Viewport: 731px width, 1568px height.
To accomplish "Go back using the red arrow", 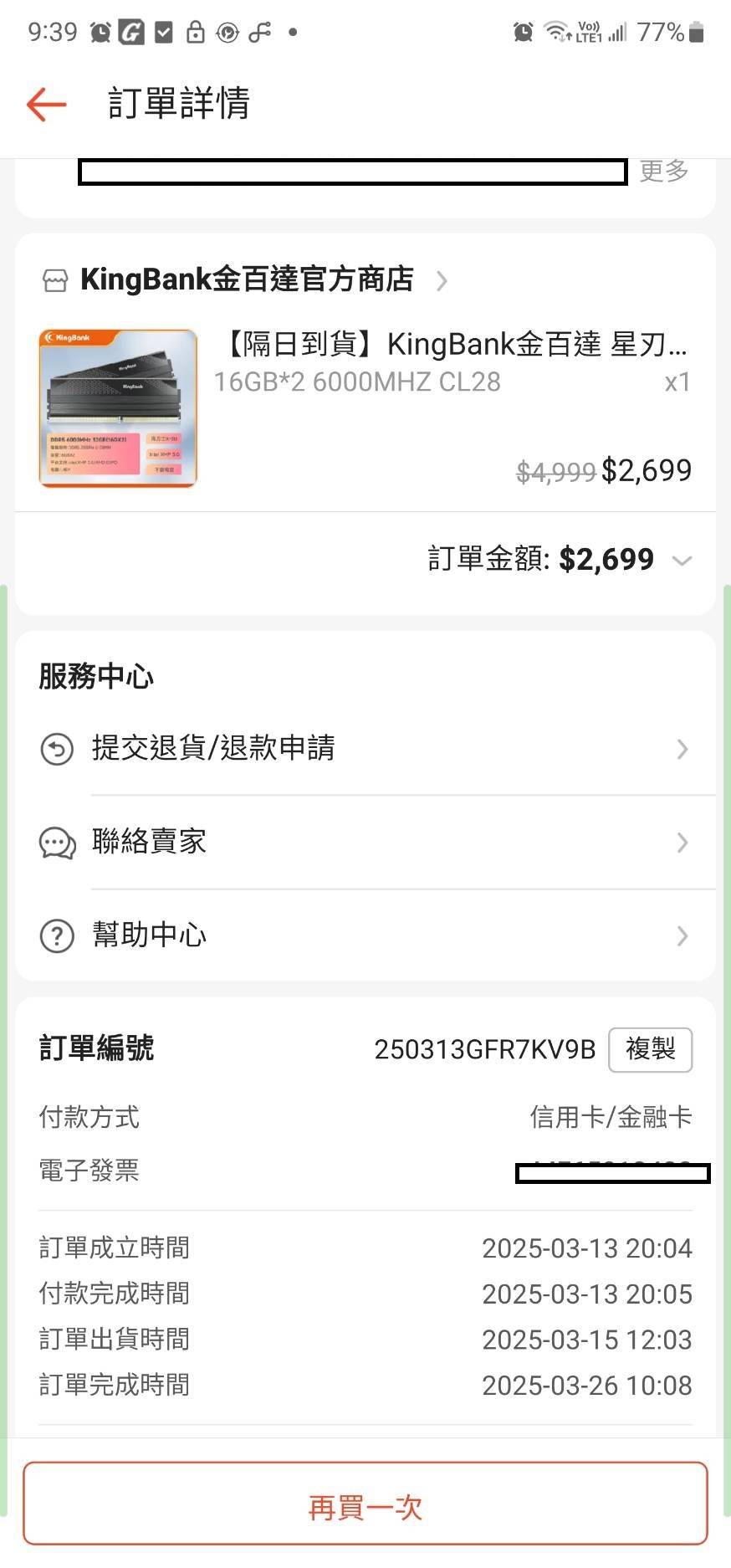I will (x=46, y=104).
